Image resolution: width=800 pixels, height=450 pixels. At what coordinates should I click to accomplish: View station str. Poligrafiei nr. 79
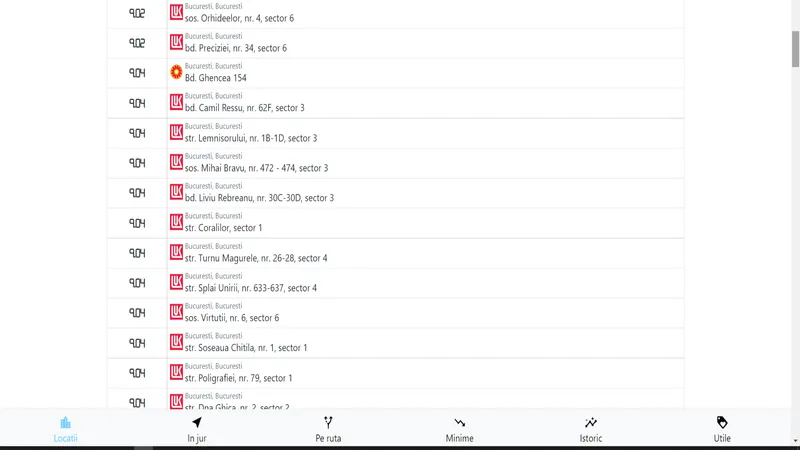[x=239, y=378]
